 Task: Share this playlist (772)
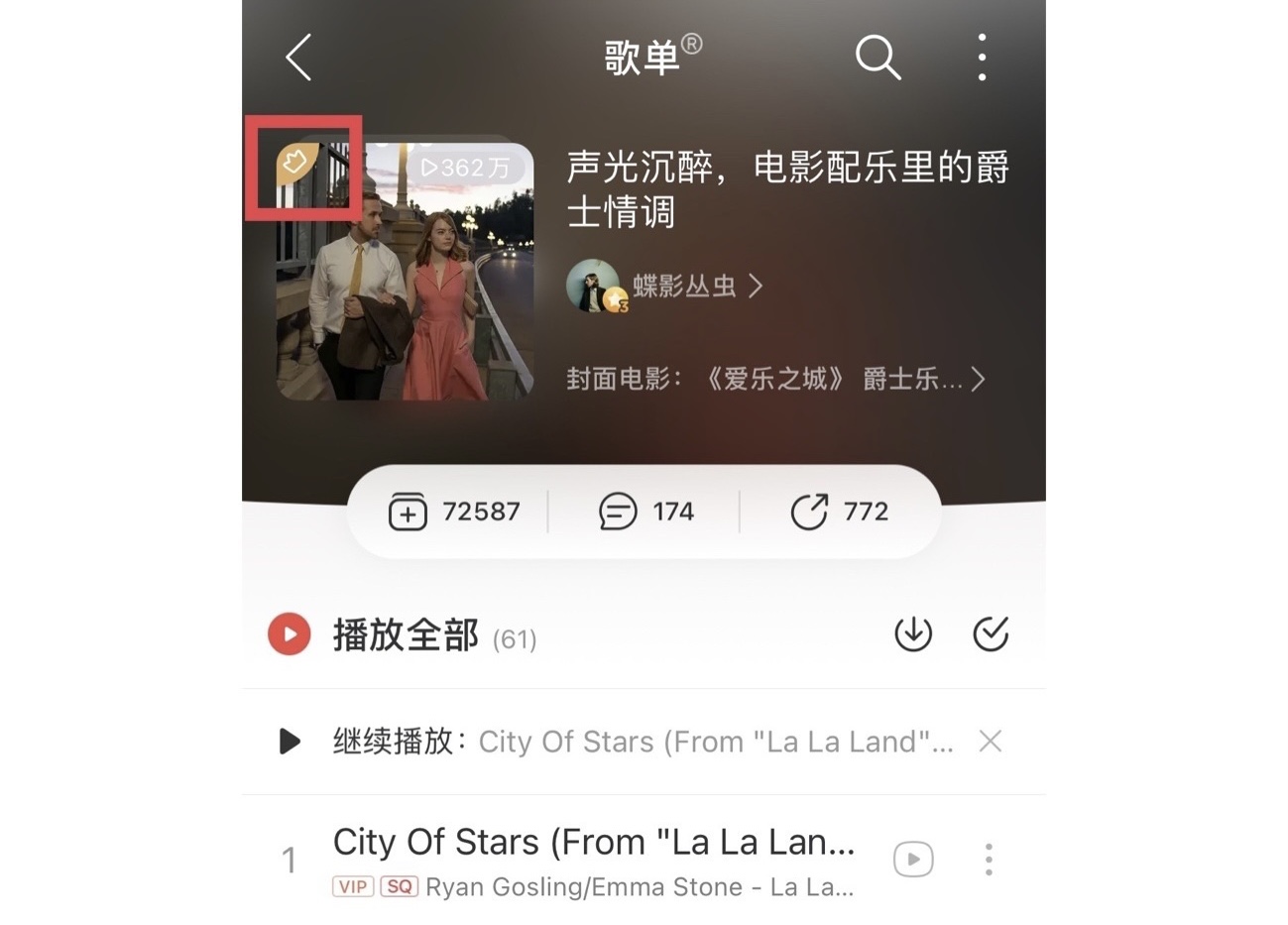pos(839,512)
